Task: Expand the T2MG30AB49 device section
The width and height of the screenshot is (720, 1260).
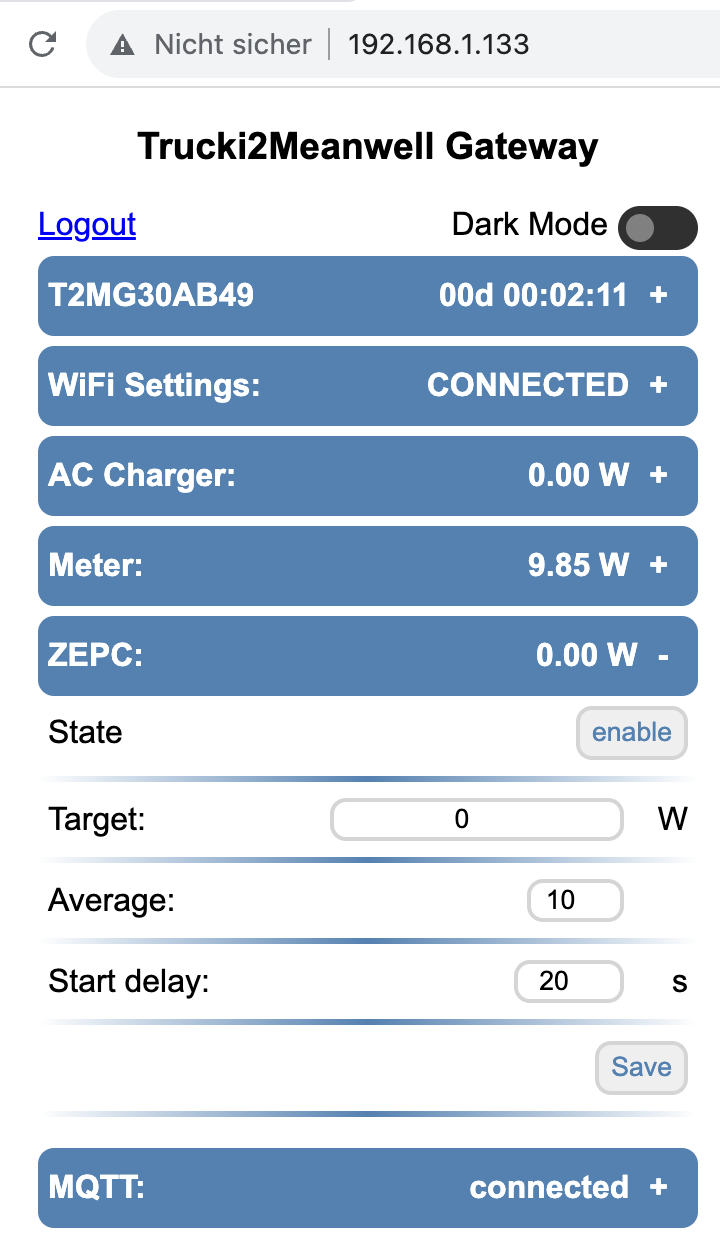Action: coord(658,295)
